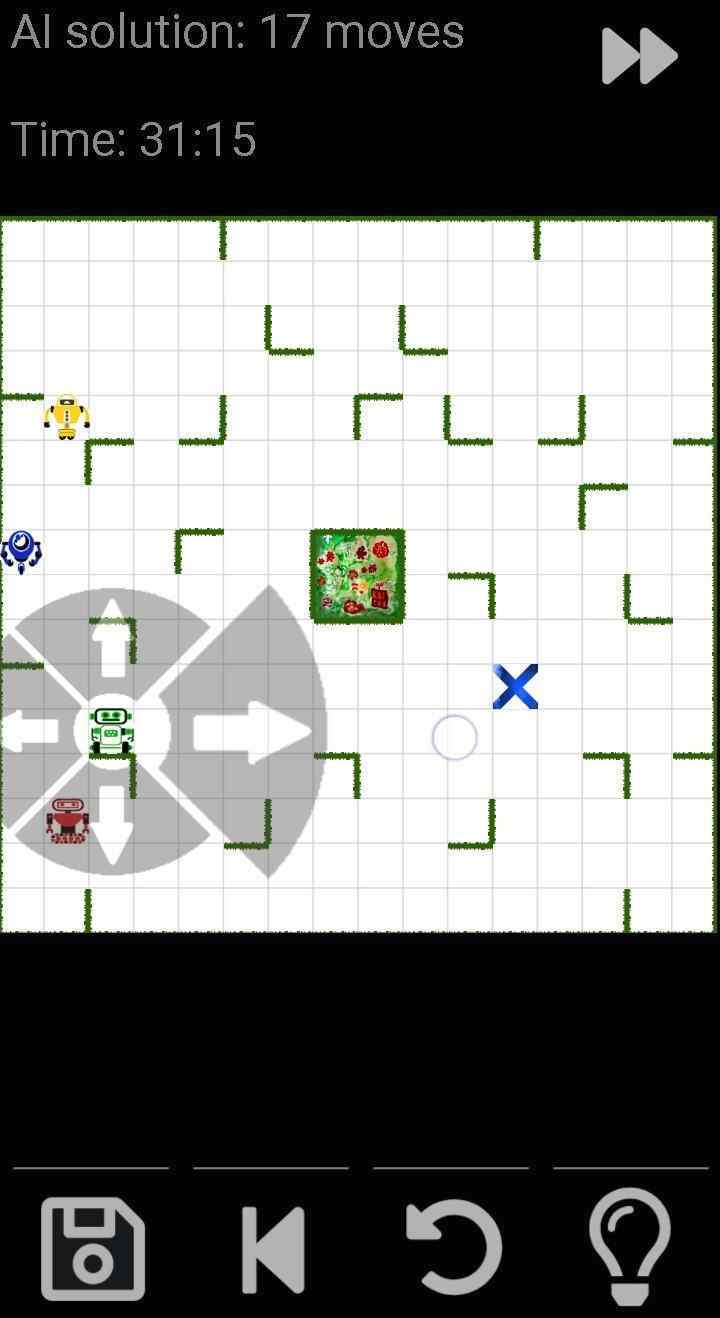Viewport: 720px width, 1318px height.
Task: Move the green robot down
Action: [x=112, y=823]
